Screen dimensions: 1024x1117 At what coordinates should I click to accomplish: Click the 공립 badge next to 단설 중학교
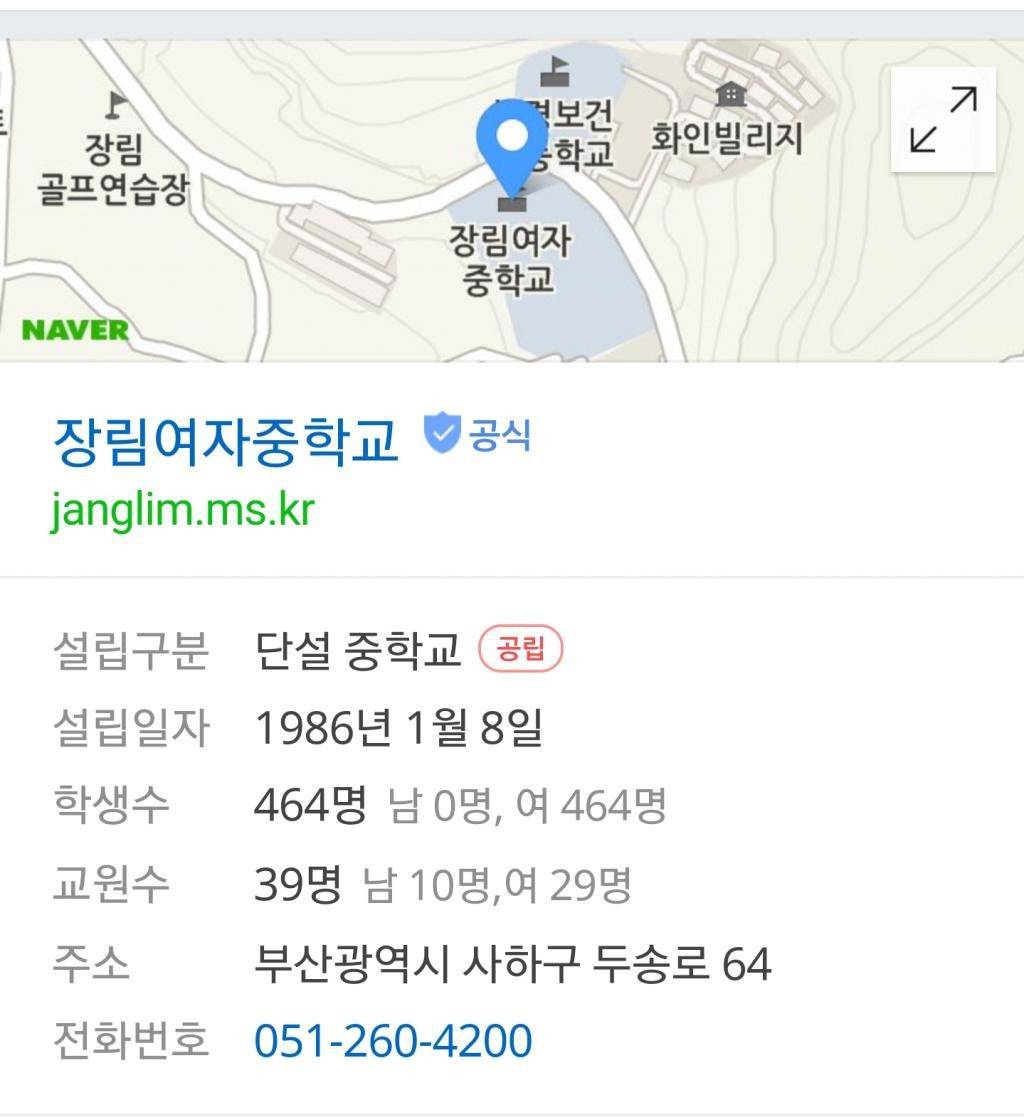click(x=518, y=650)
